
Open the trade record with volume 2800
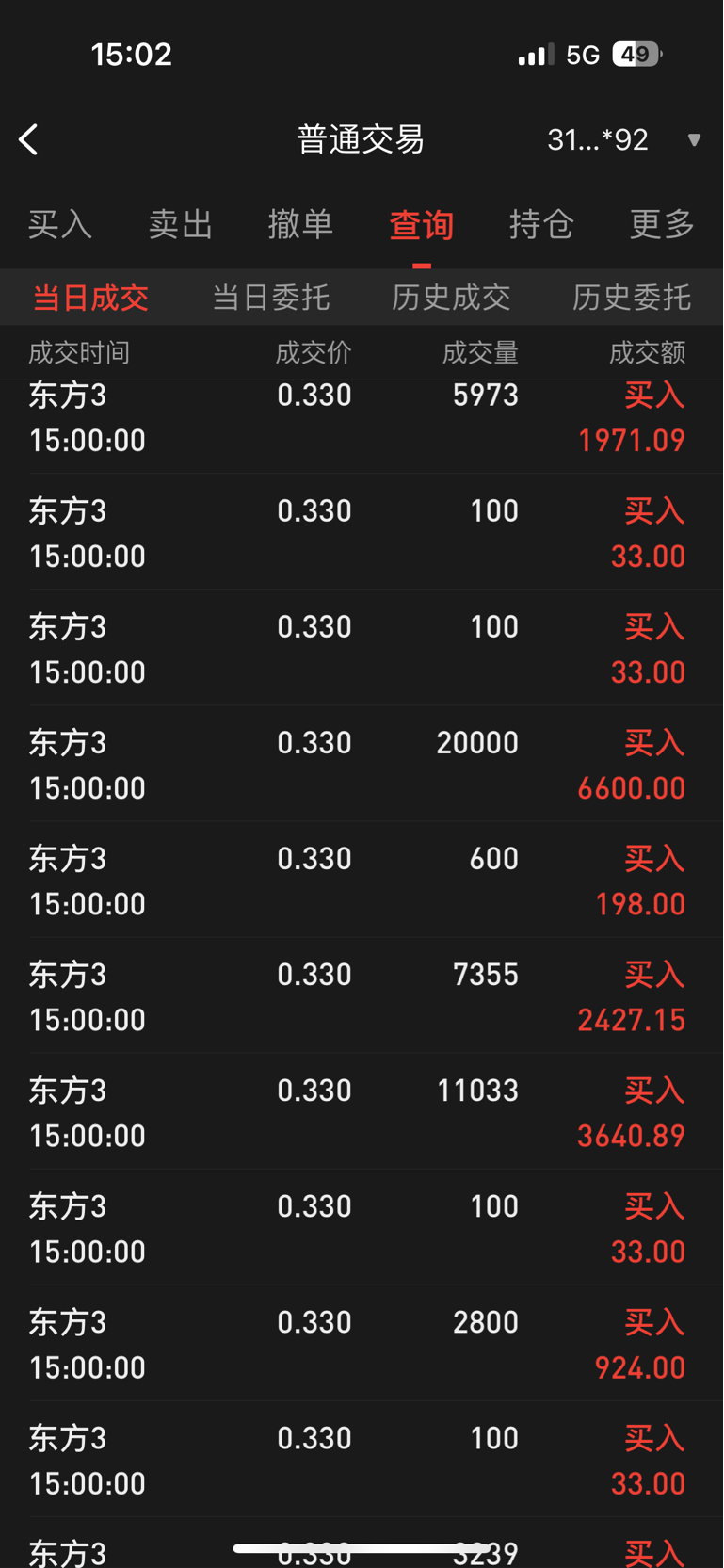point(362,1343)
